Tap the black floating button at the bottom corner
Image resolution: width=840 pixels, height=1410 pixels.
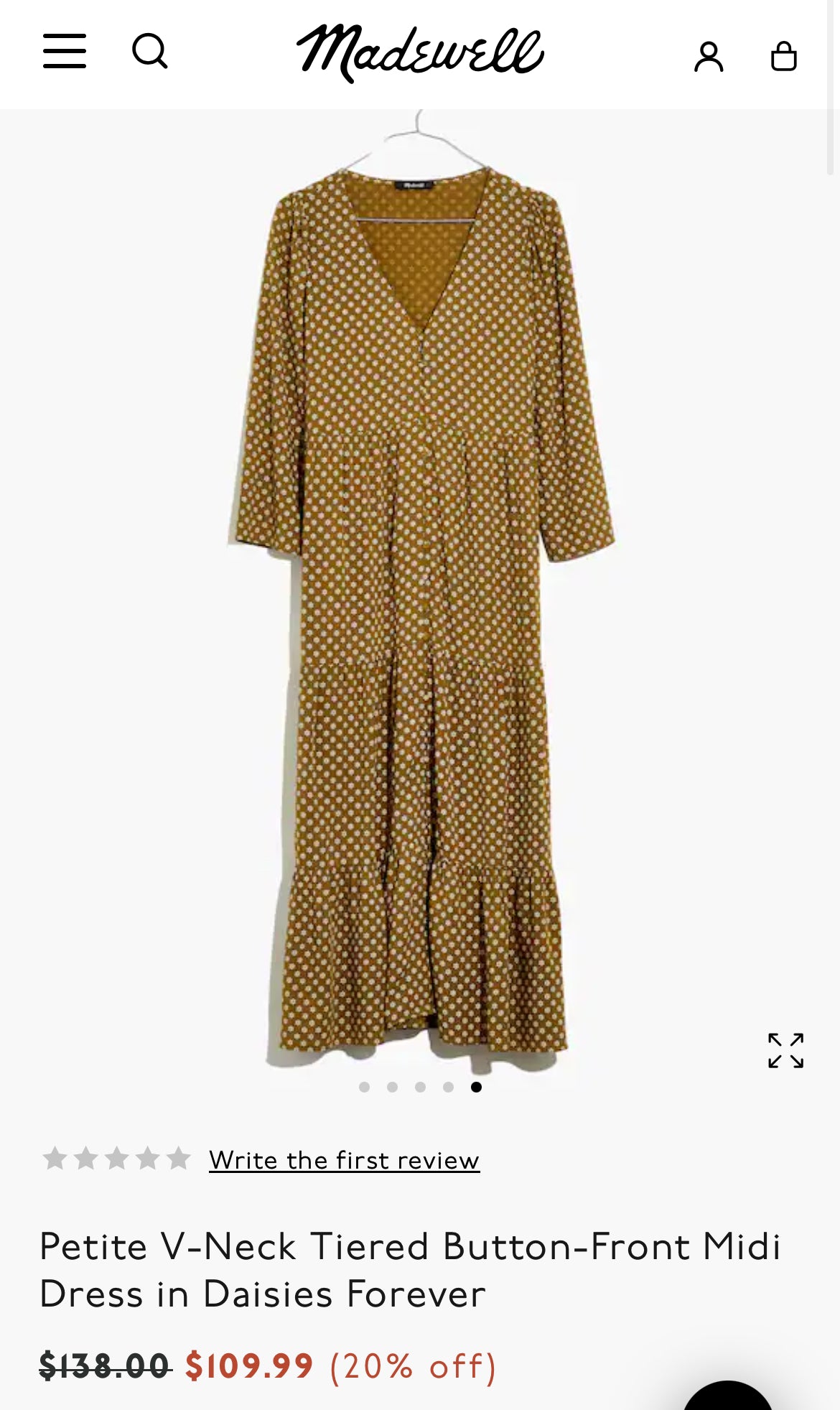click(728, 1397)
